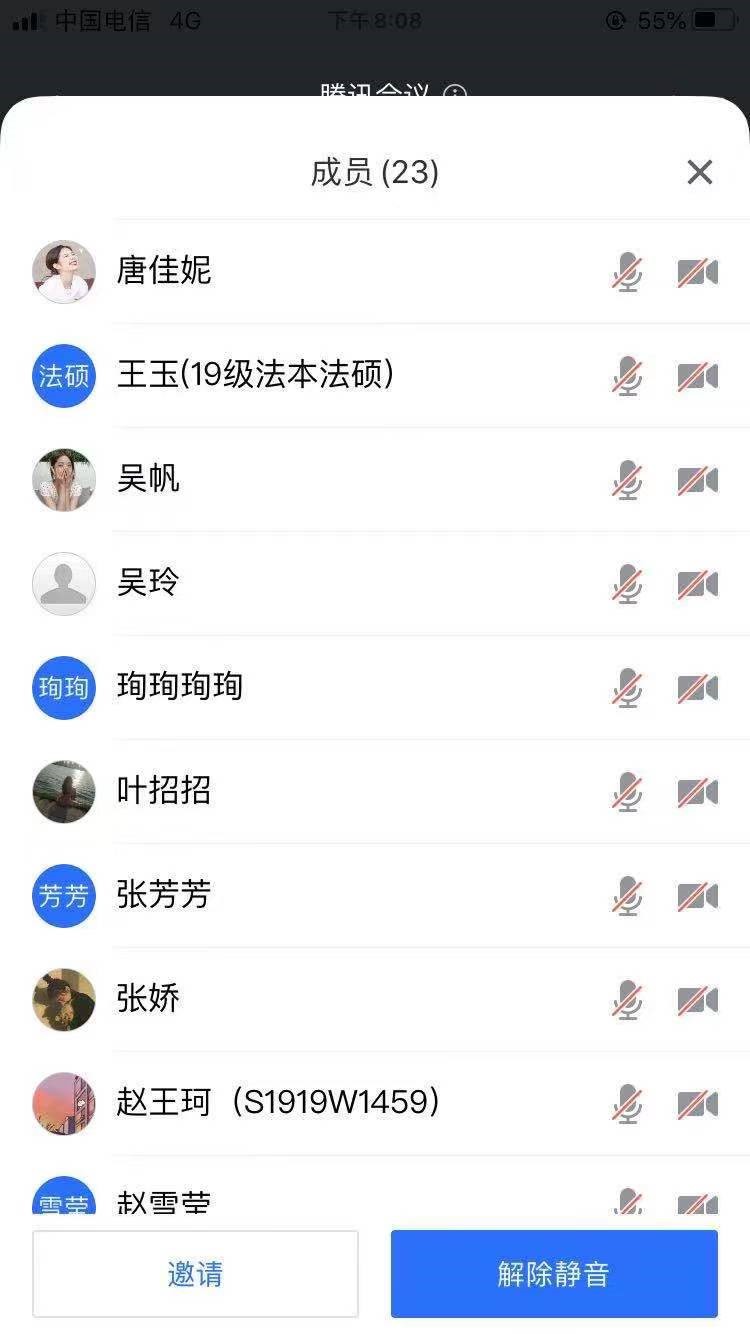Screen dimensions: 750x1334
Task: Tap the 解除静音 unmute button
Action: [x=553, y=1274]
